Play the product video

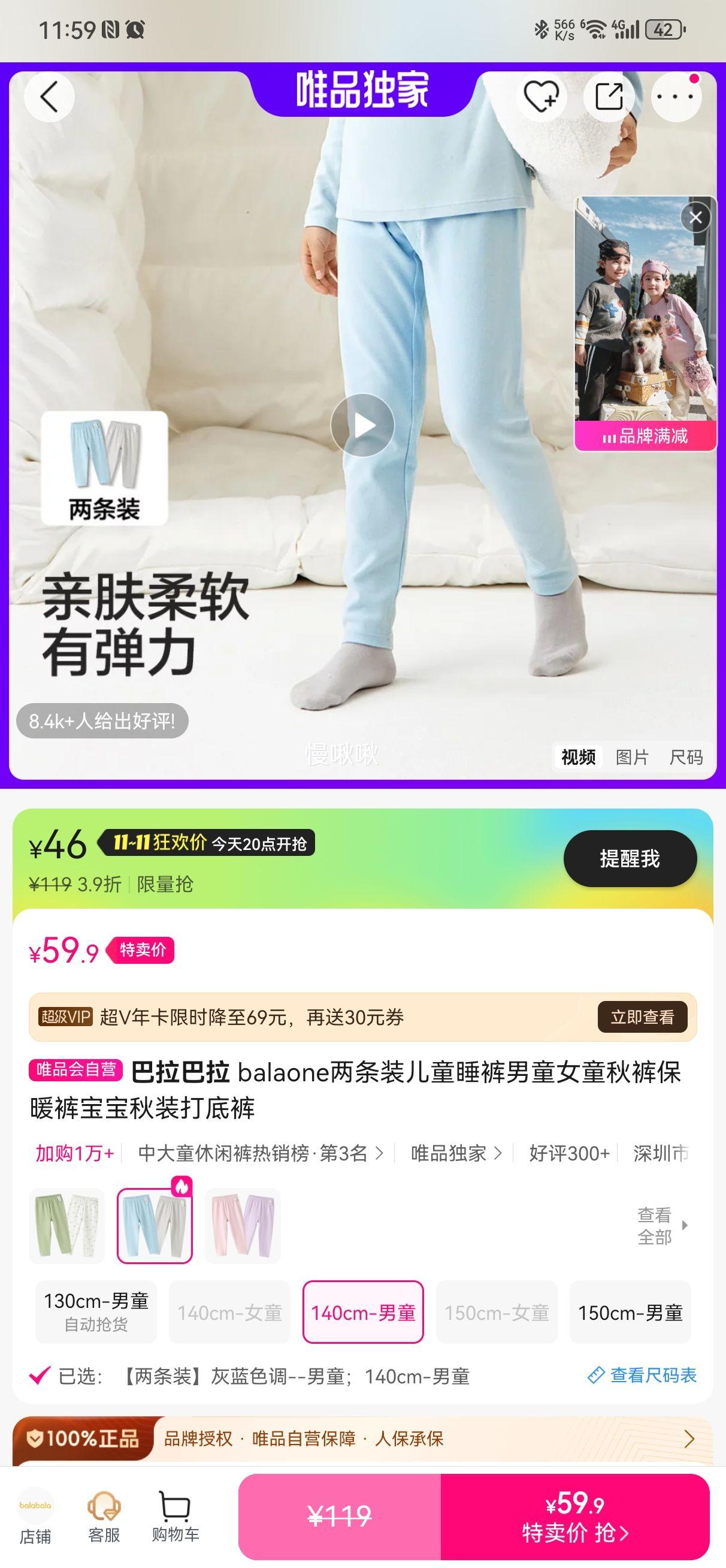(362, 425)
